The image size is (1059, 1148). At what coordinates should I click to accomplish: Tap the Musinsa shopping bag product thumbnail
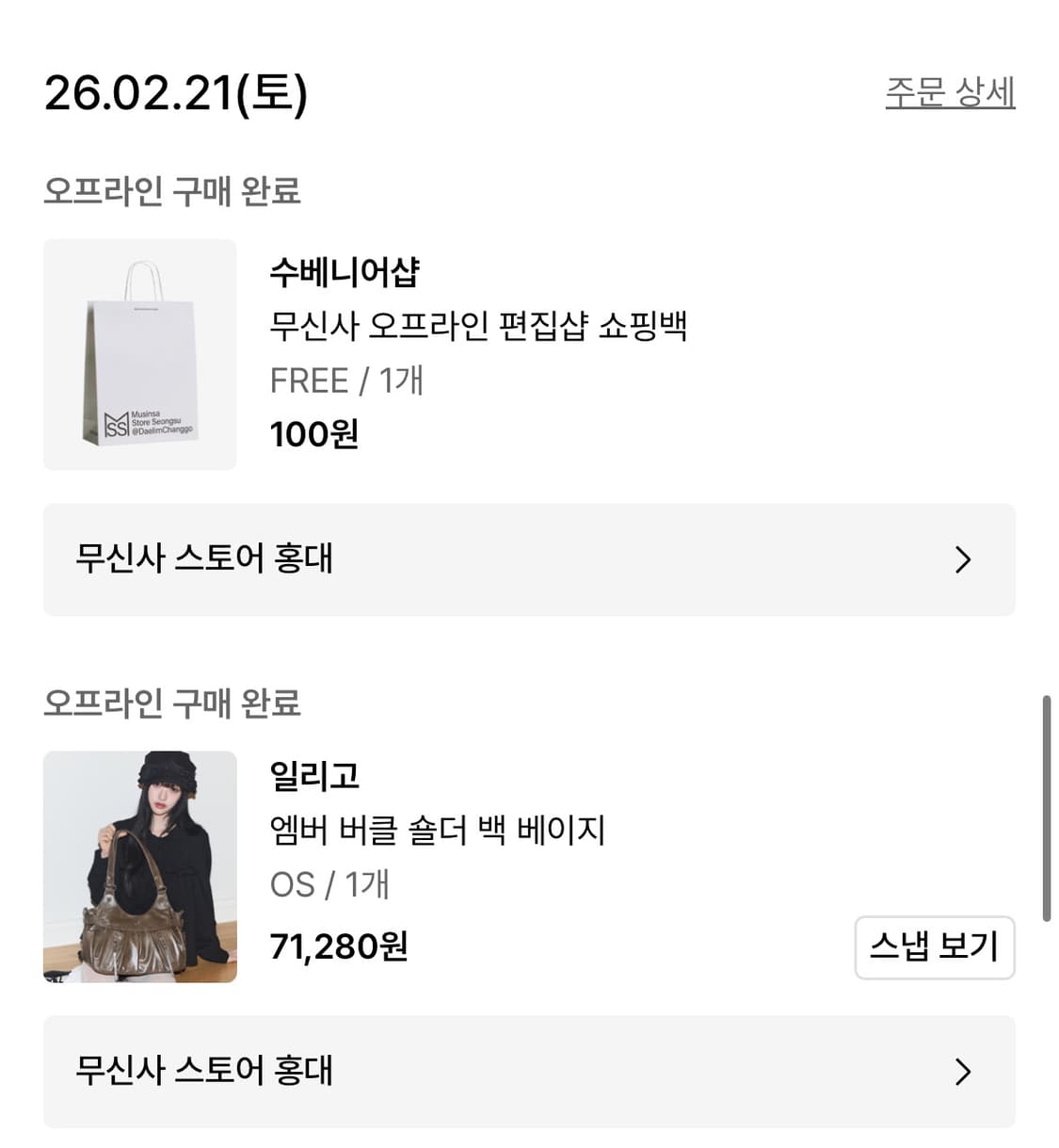pos(139,353)
